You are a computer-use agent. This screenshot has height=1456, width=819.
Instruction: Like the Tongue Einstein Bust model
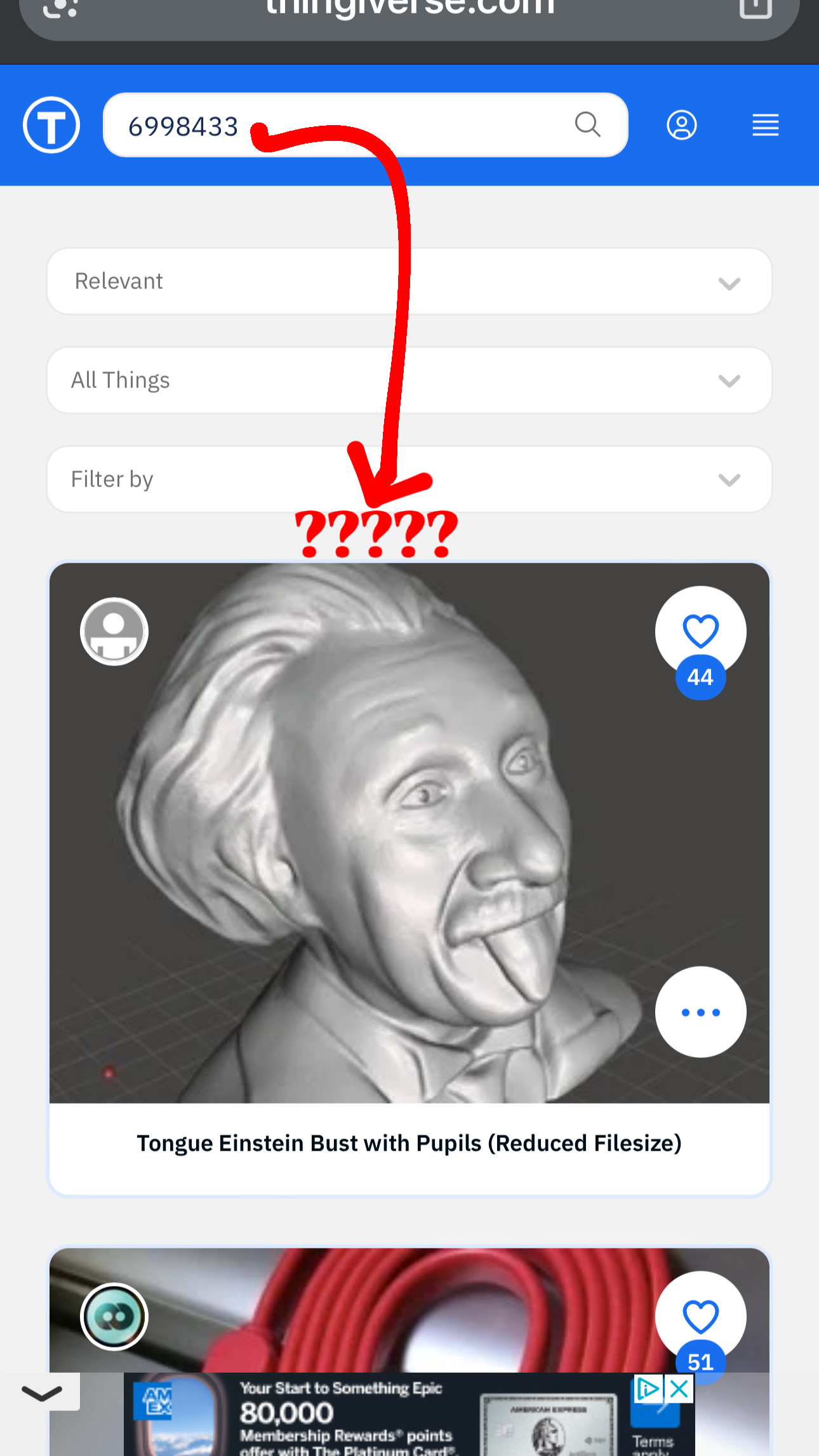tap(700, 632)
